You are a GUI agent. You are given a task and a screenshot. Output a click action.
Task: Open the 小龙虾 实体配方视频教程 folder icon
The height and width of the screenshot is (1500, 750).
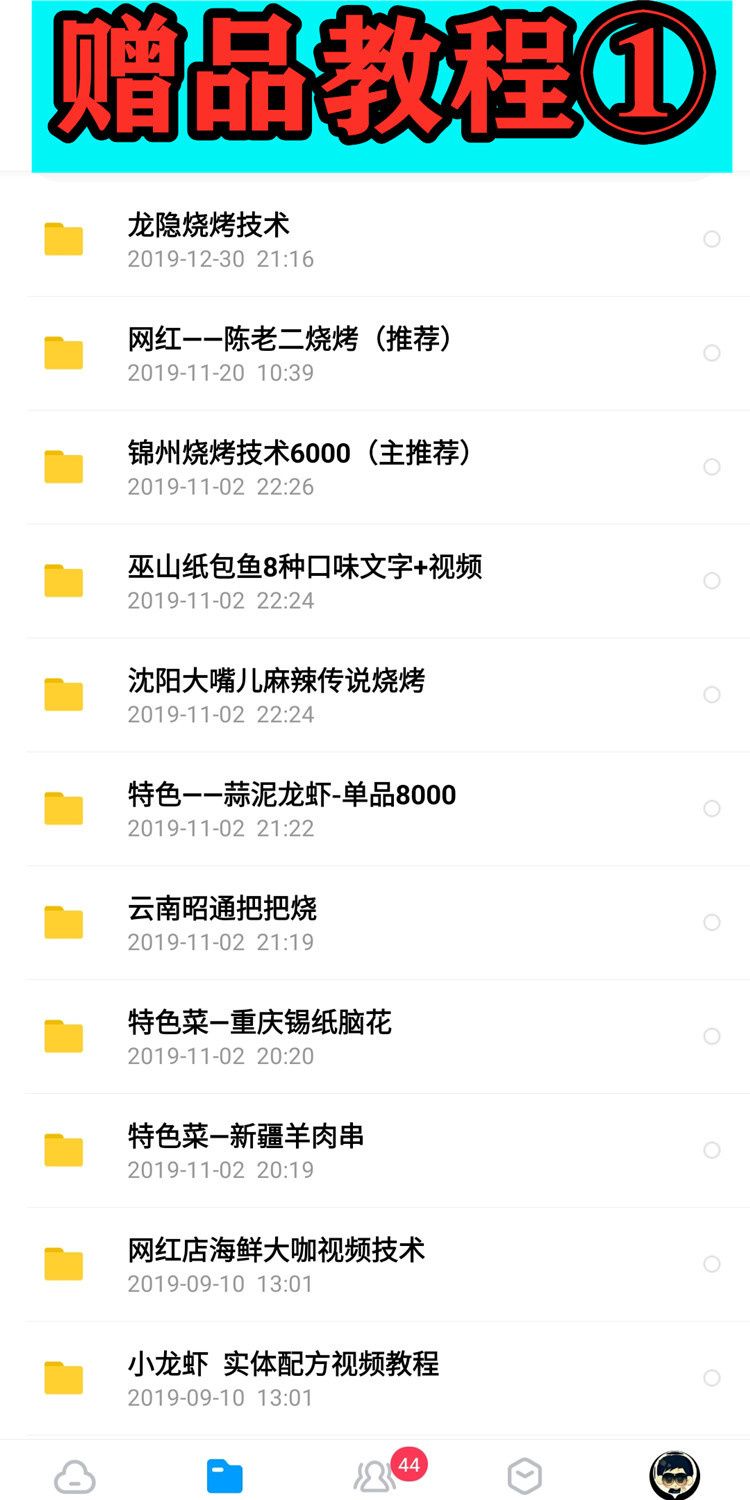coord(63,1377)
